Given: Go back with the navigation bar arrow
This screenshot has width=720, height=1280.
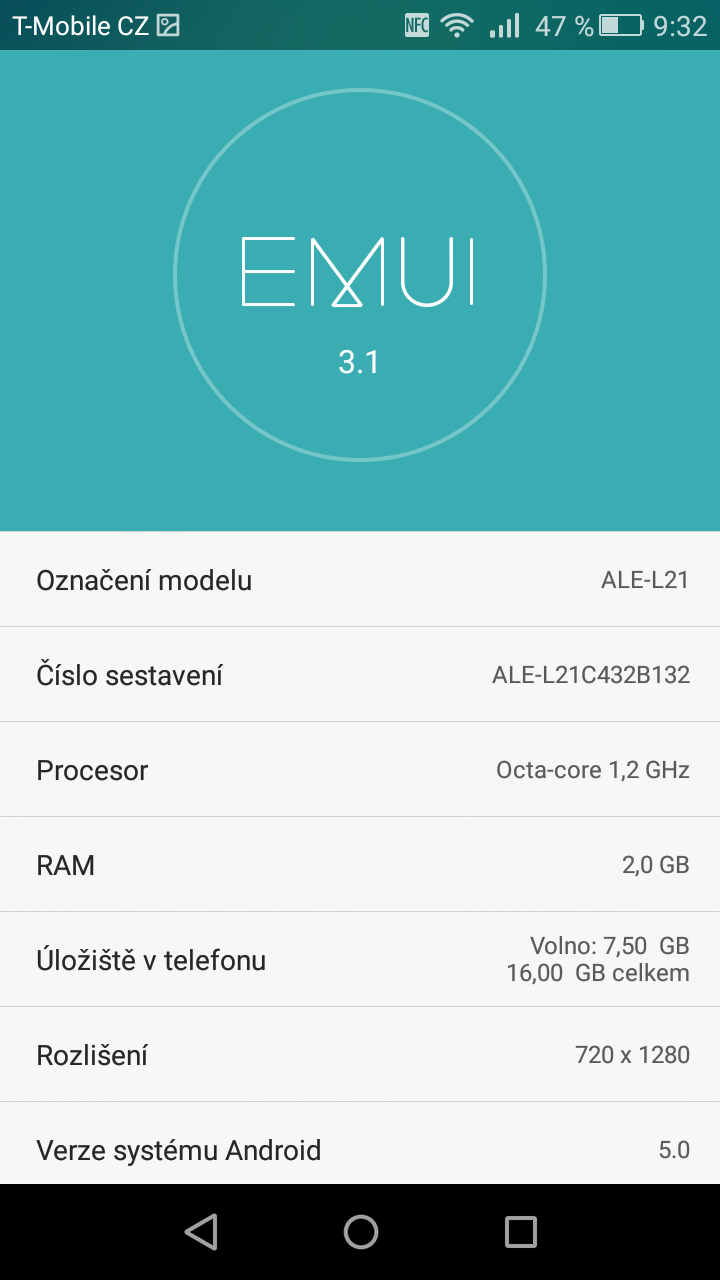Looking at the screenshot, I should coord(201,1232).
